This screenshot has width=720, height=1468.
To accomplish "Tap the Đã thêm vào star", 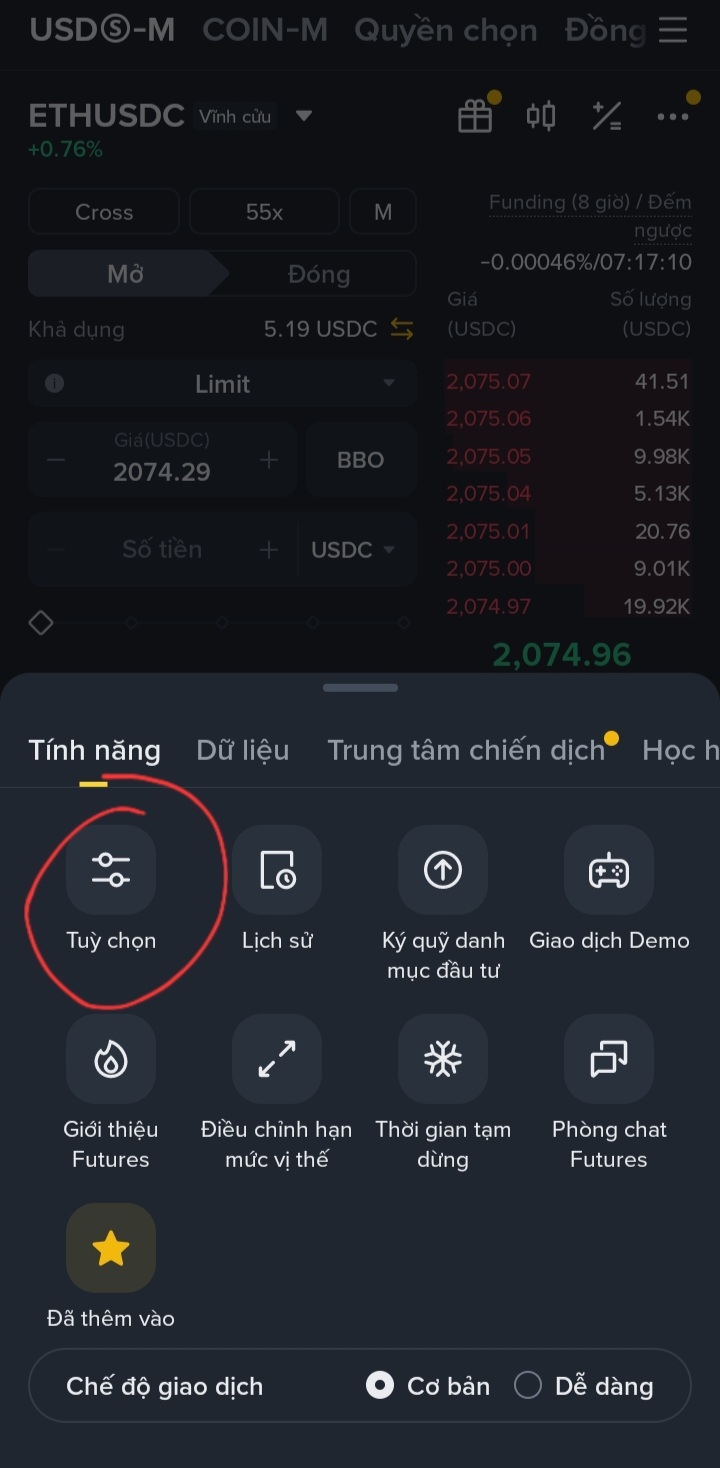I will 111,1248.
